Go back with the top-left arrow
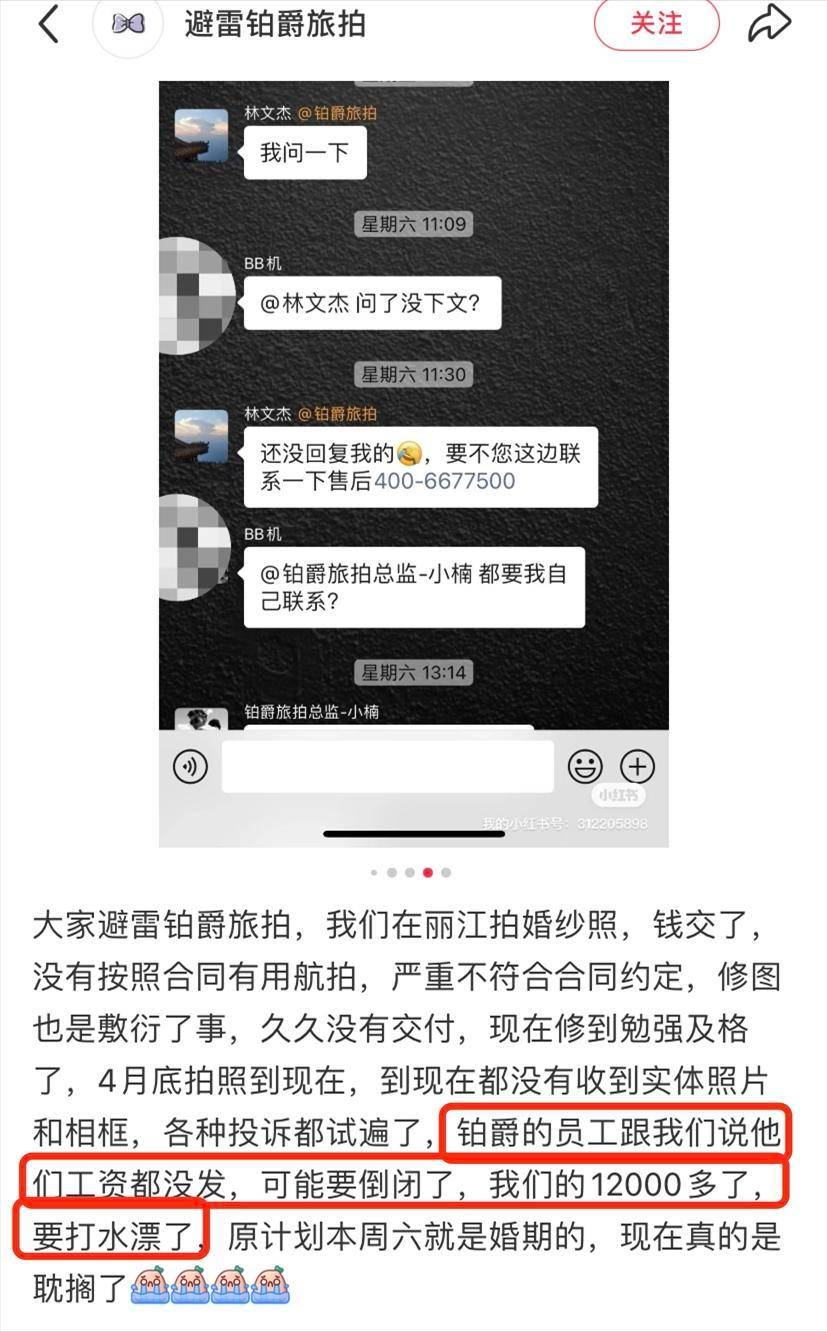The width and height of the screenshot is (827, 1332). click(48, 23)
